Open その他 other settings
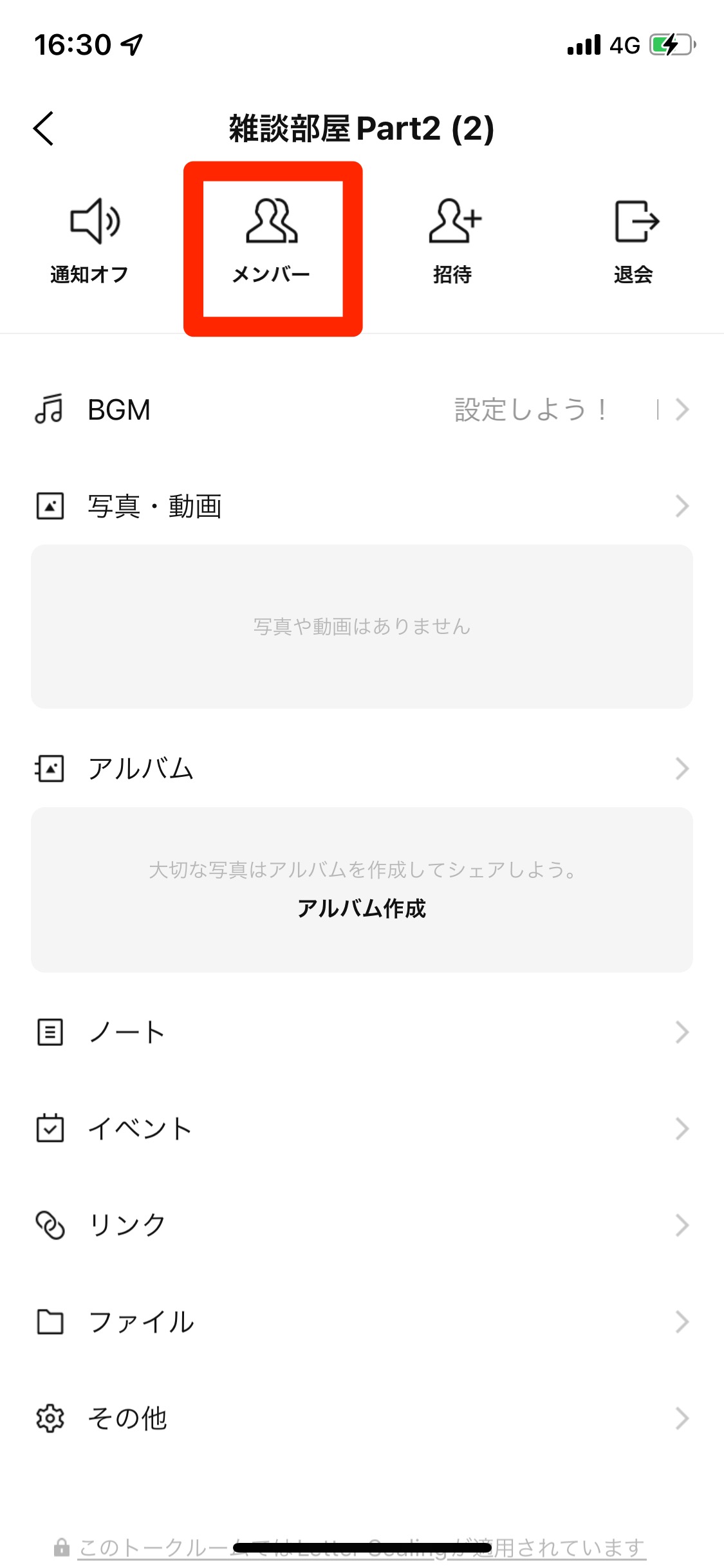The width and height of the screenshot is (724, 1568). click(362, 1418)
